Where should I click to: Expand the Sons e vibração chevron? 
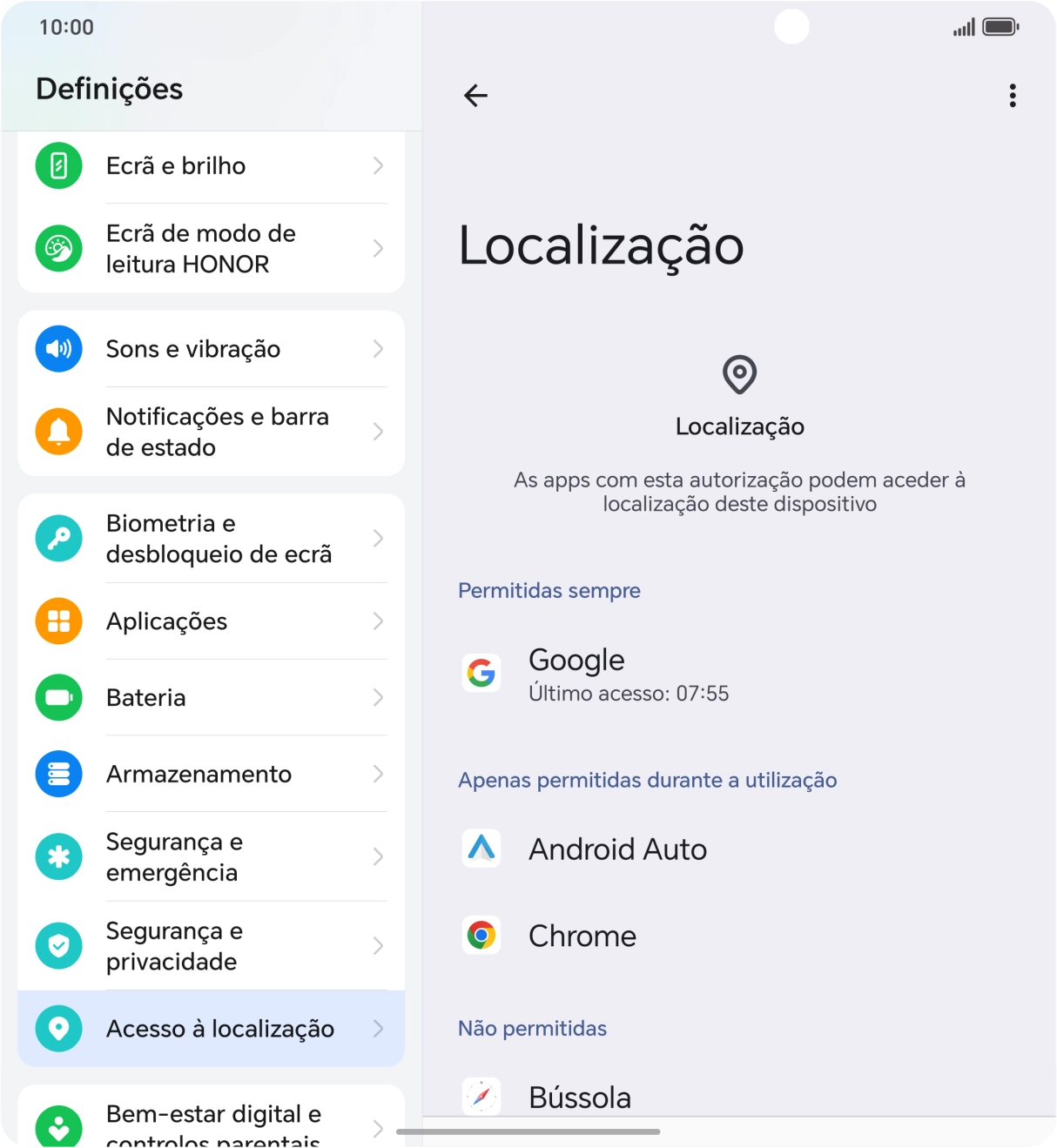pos(378,349)
